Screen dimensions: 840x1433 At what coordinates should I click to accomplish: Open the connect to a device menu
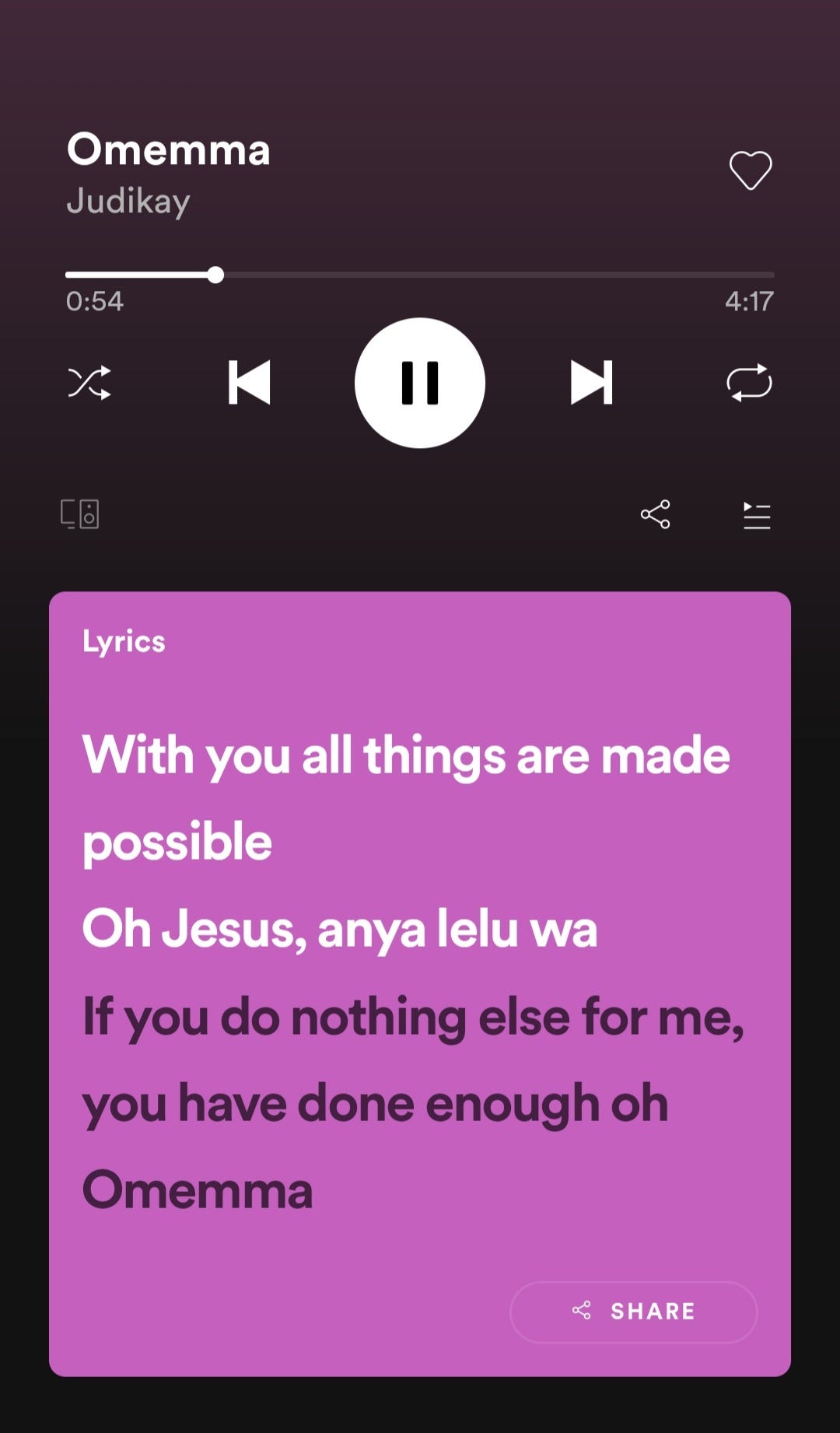coord(80,514)
